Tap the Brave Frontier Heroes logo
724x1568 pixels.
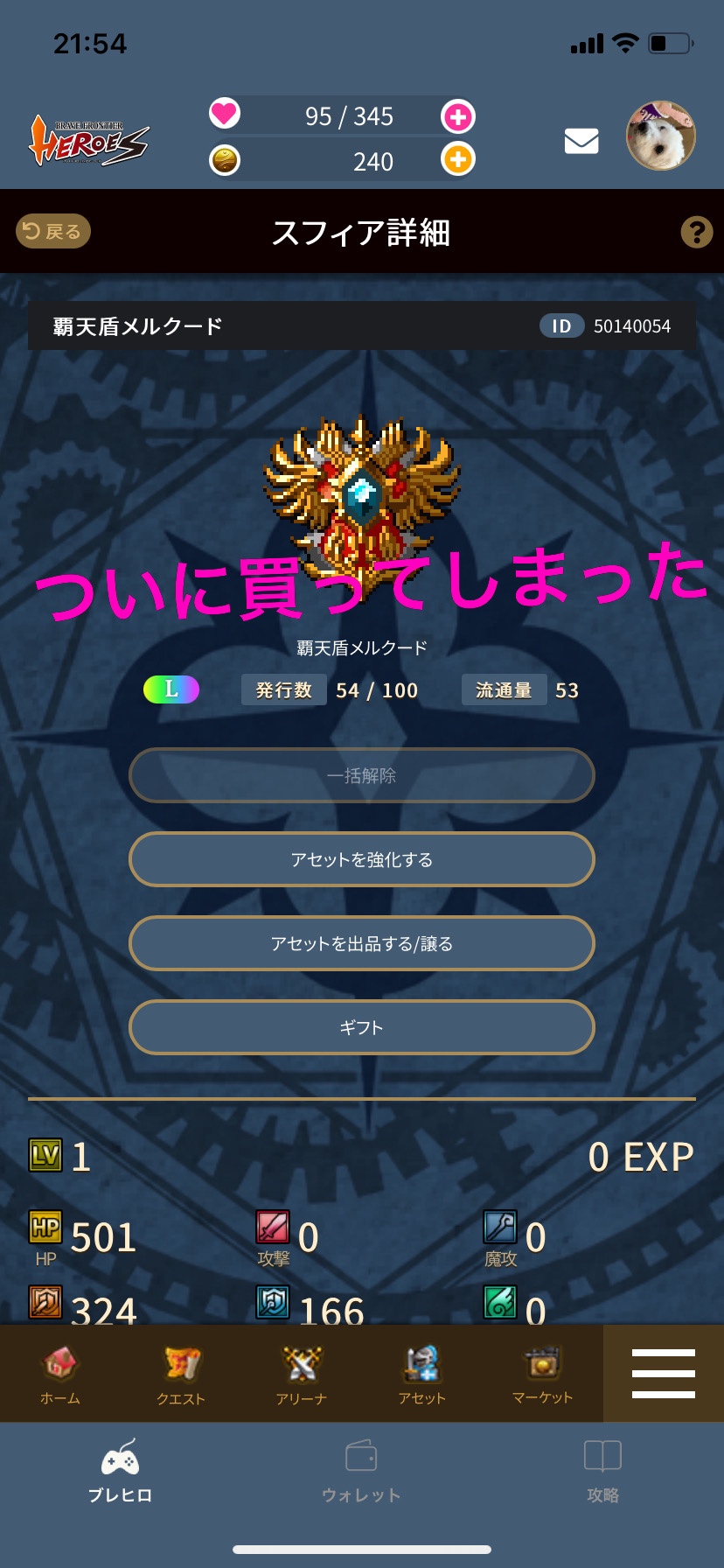(x=89, y=140)
